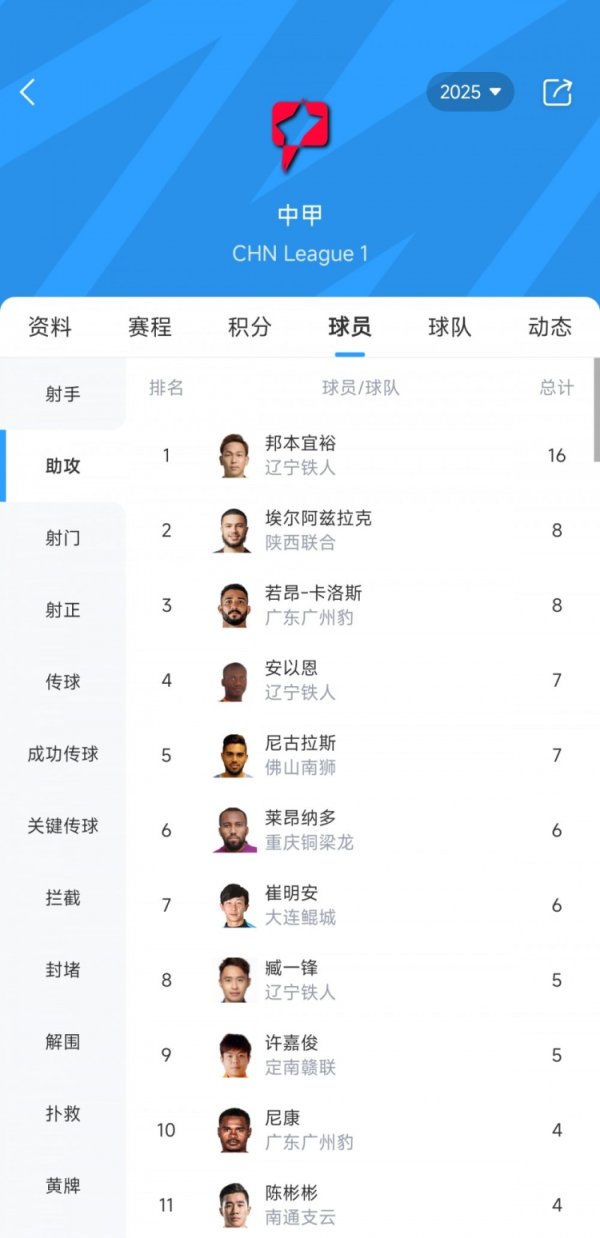Image resolution: width=600 pixels, height=1238 pixels.
Task: Show the 射正 ranking
Action: (x=63, y=610)
